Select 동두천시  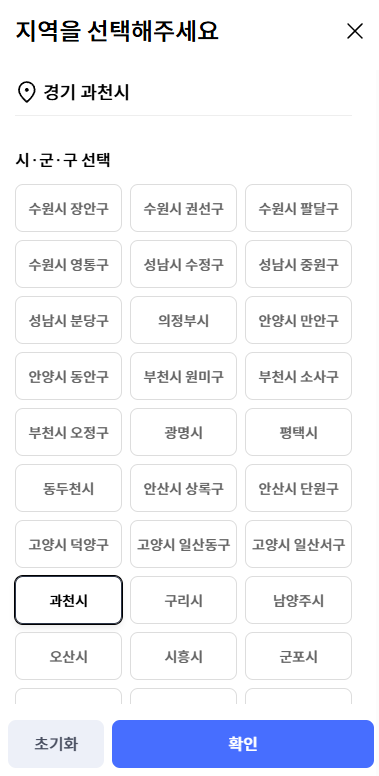(x=68, y=487)
